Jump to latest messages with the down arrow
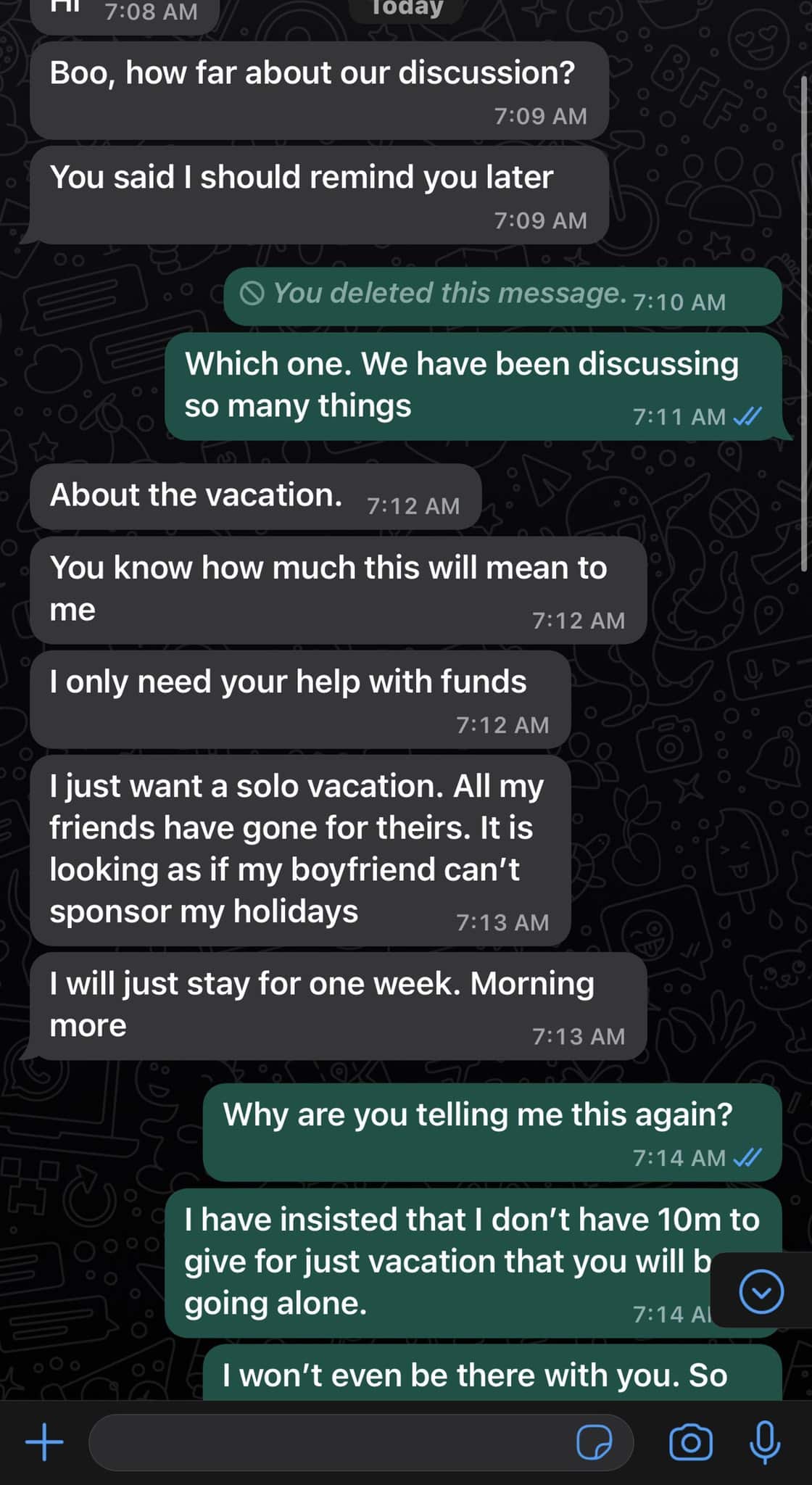812x1485 pixels. (x=761, y=1291)
